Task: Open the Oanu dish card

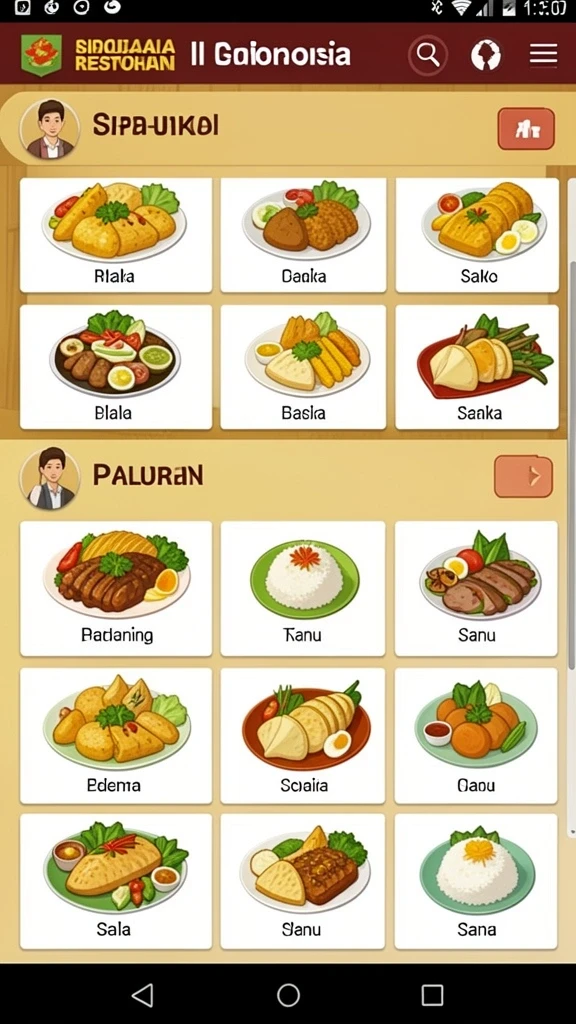Action: click(477, 735)
